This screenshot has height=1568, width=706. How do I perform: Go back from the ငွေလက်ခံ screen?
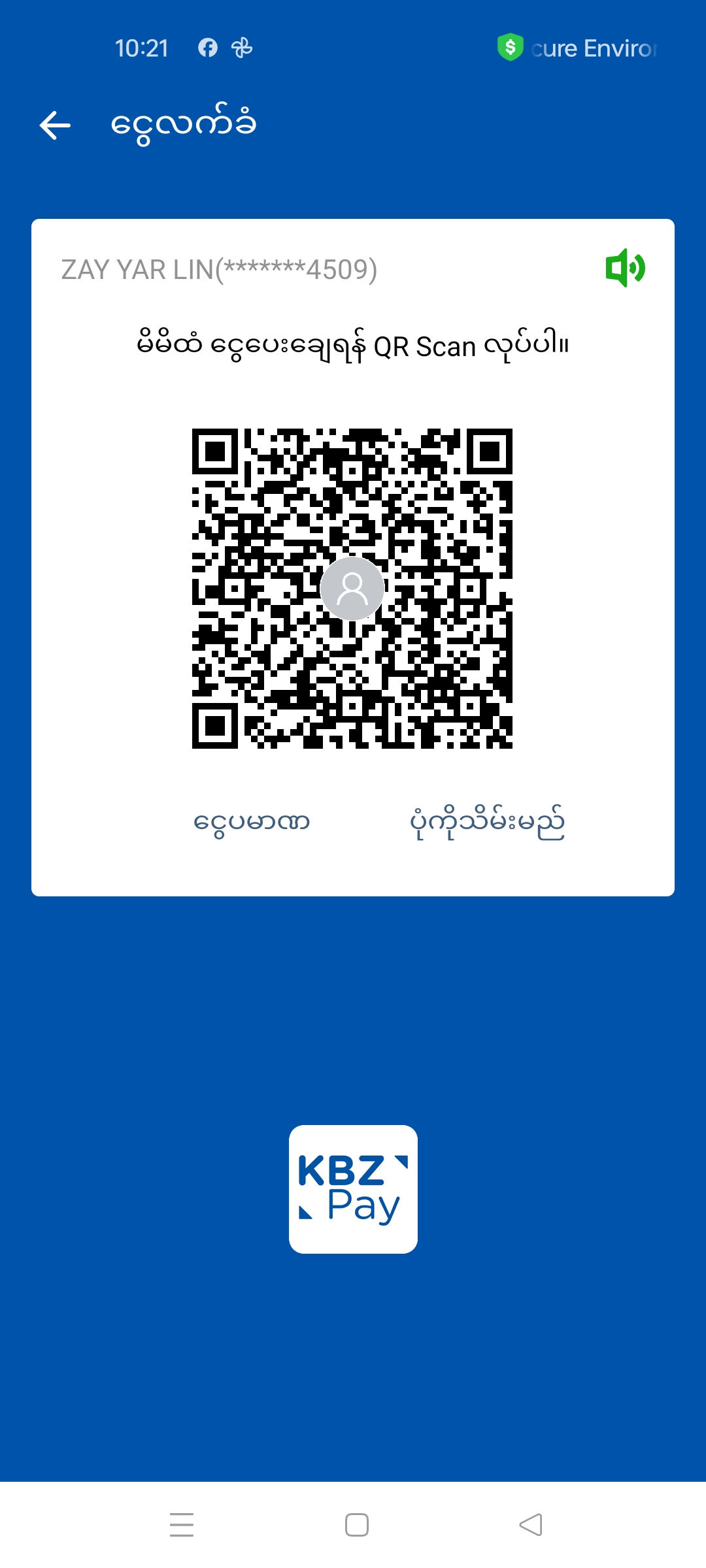pos(55,125)
